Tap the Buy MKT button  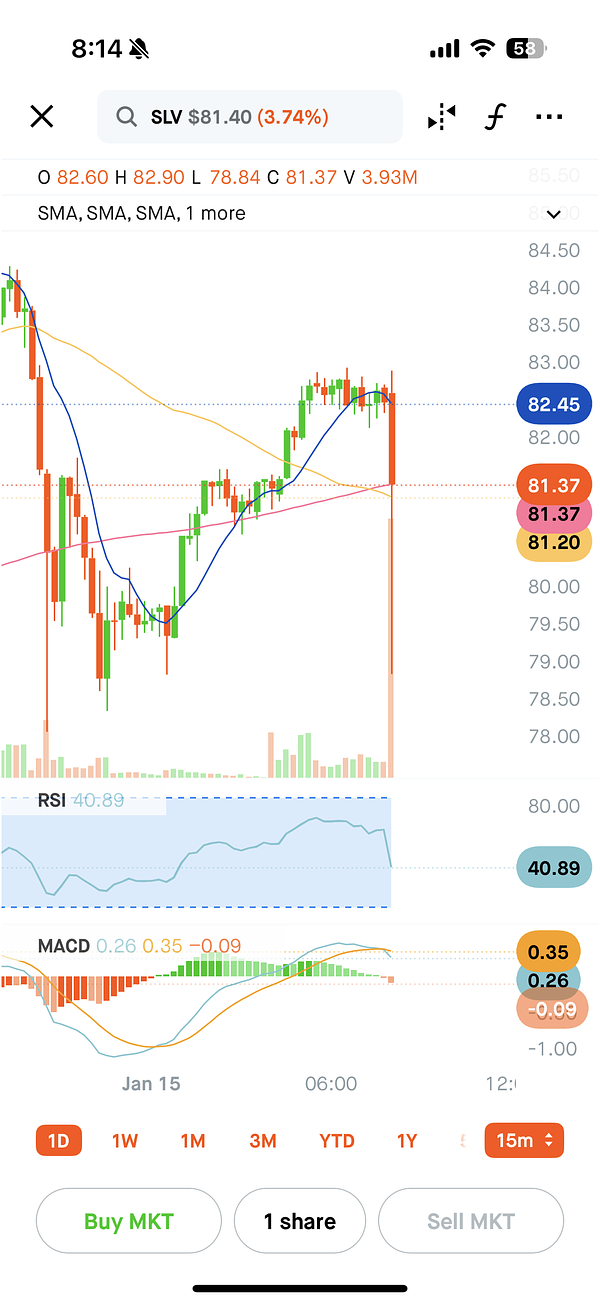(x=129, y=1221)
